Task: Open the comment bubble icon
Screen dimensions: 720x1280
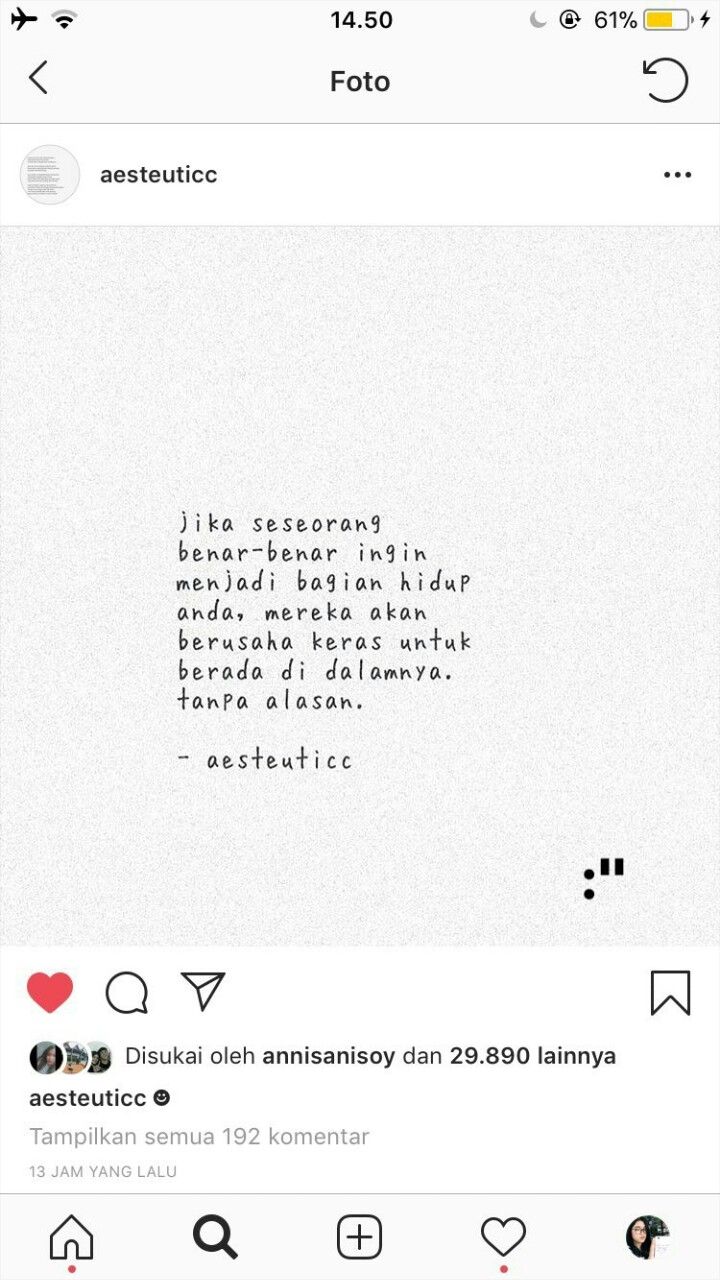Action: tap(127, 992)
